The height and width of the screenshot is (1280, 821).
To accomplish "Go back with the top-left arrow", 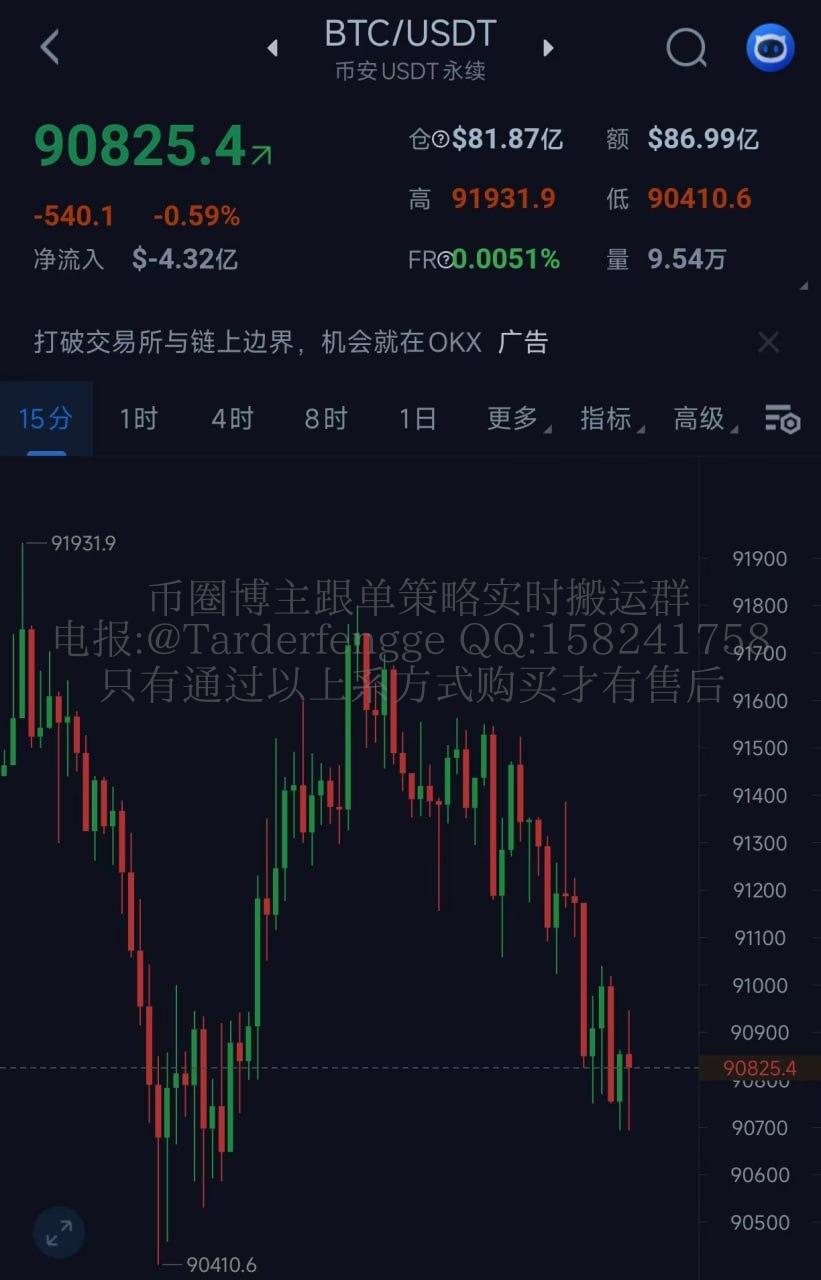I will coord(50,47).
